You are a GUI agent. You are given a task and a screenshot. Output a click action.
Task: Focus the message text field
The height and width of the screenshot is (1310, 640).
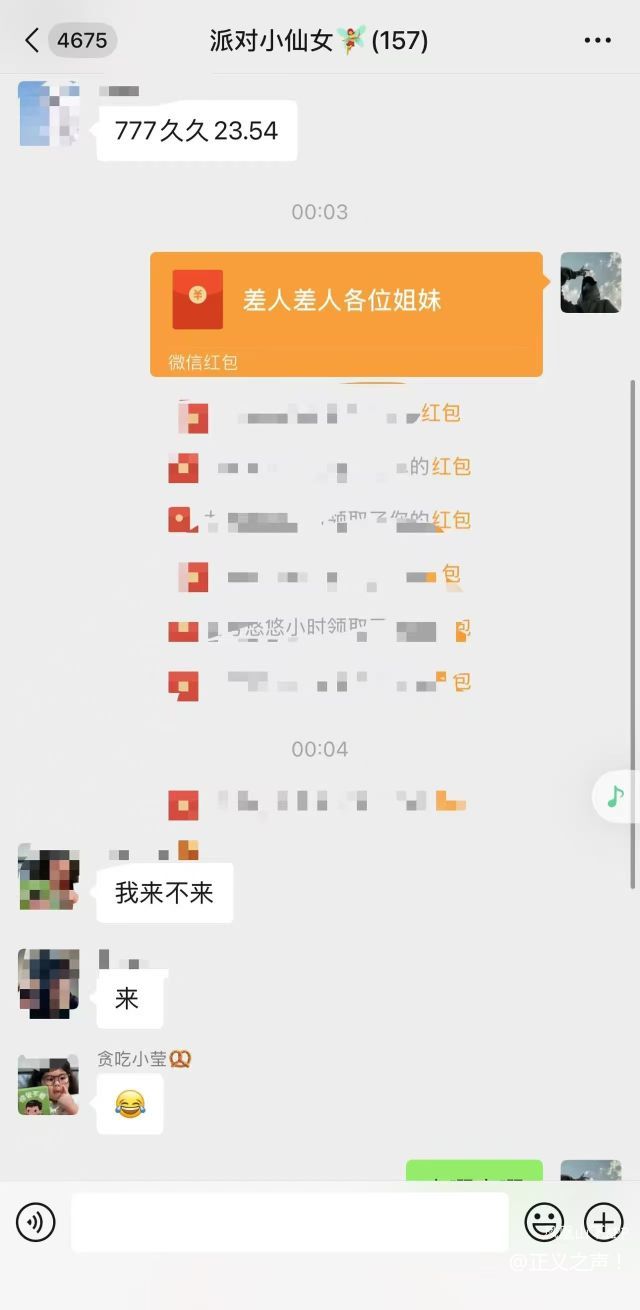point(290,1222)
